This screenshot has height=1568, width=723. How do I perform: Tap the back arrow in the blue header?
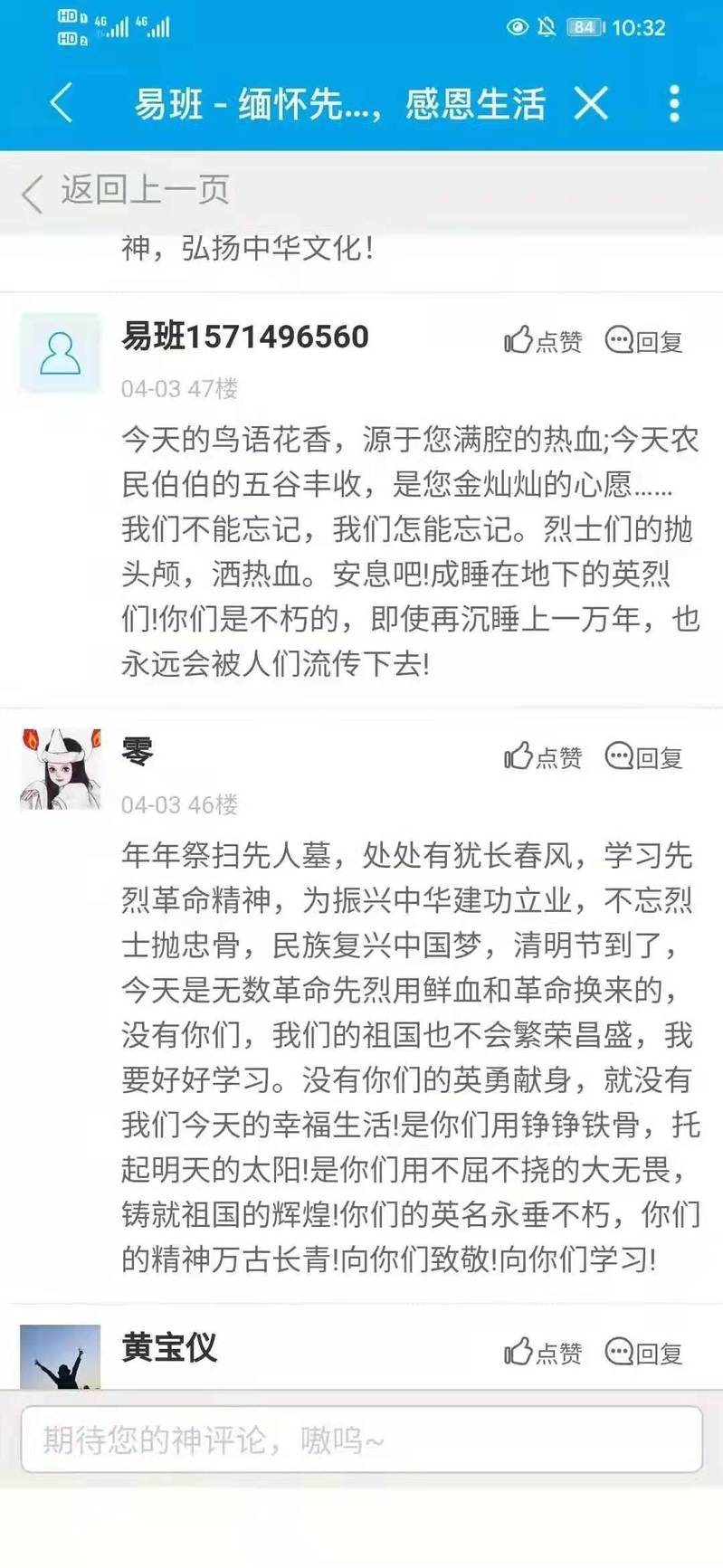pyautogui.click(x=62, y=102)
